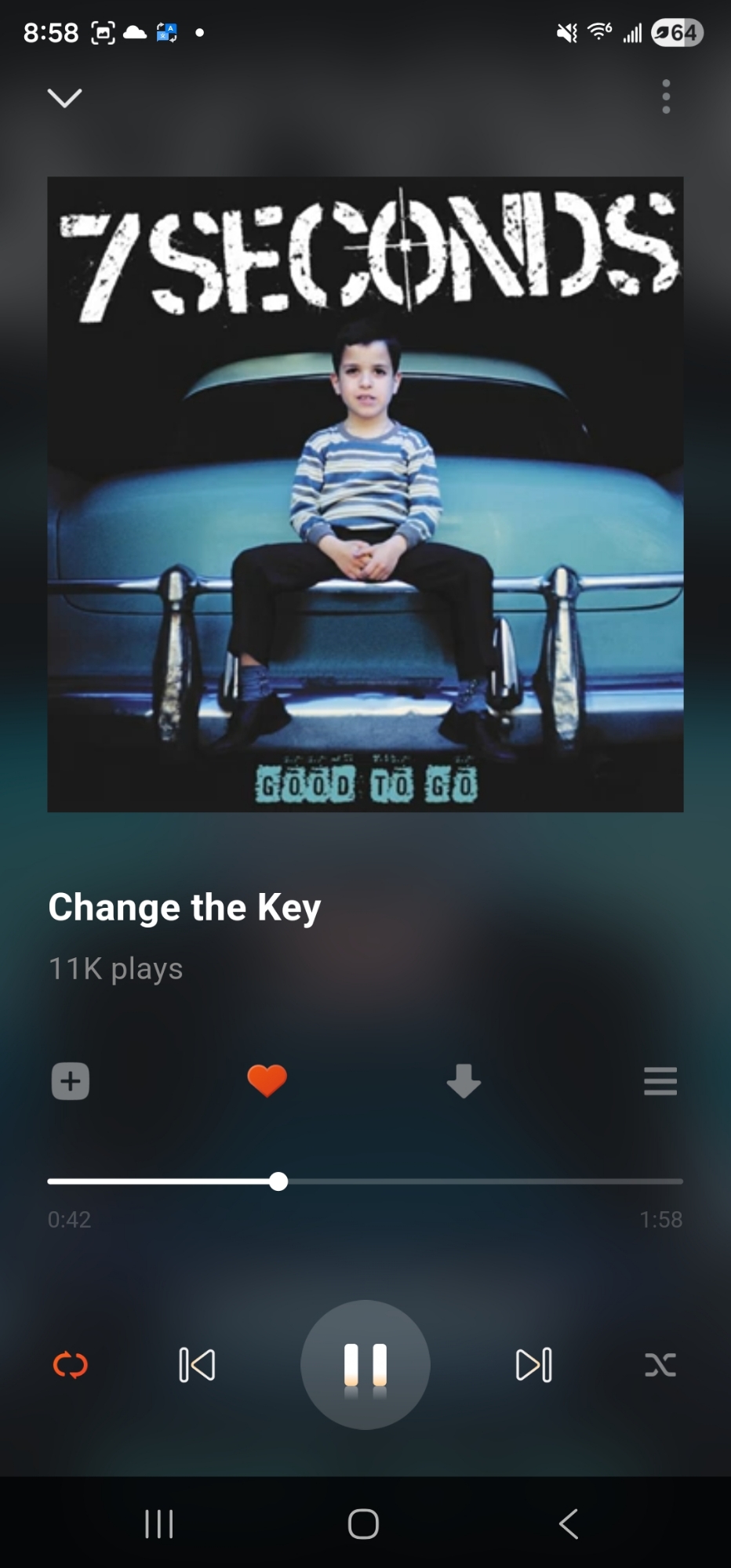Download the current track
This screenshot has height=1568, width=731.
(464, 1081)
